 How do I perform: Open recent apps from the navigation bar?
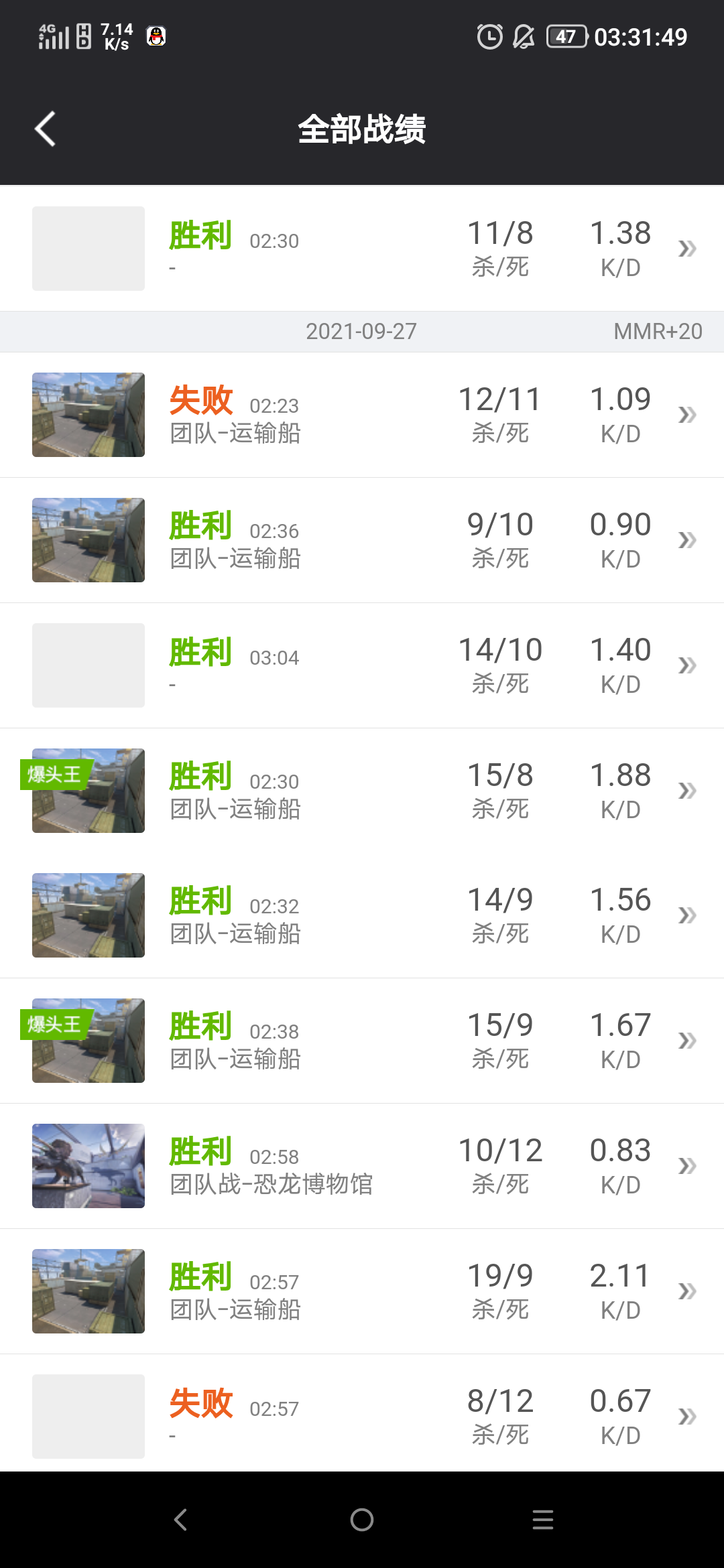click(542, 1520)
